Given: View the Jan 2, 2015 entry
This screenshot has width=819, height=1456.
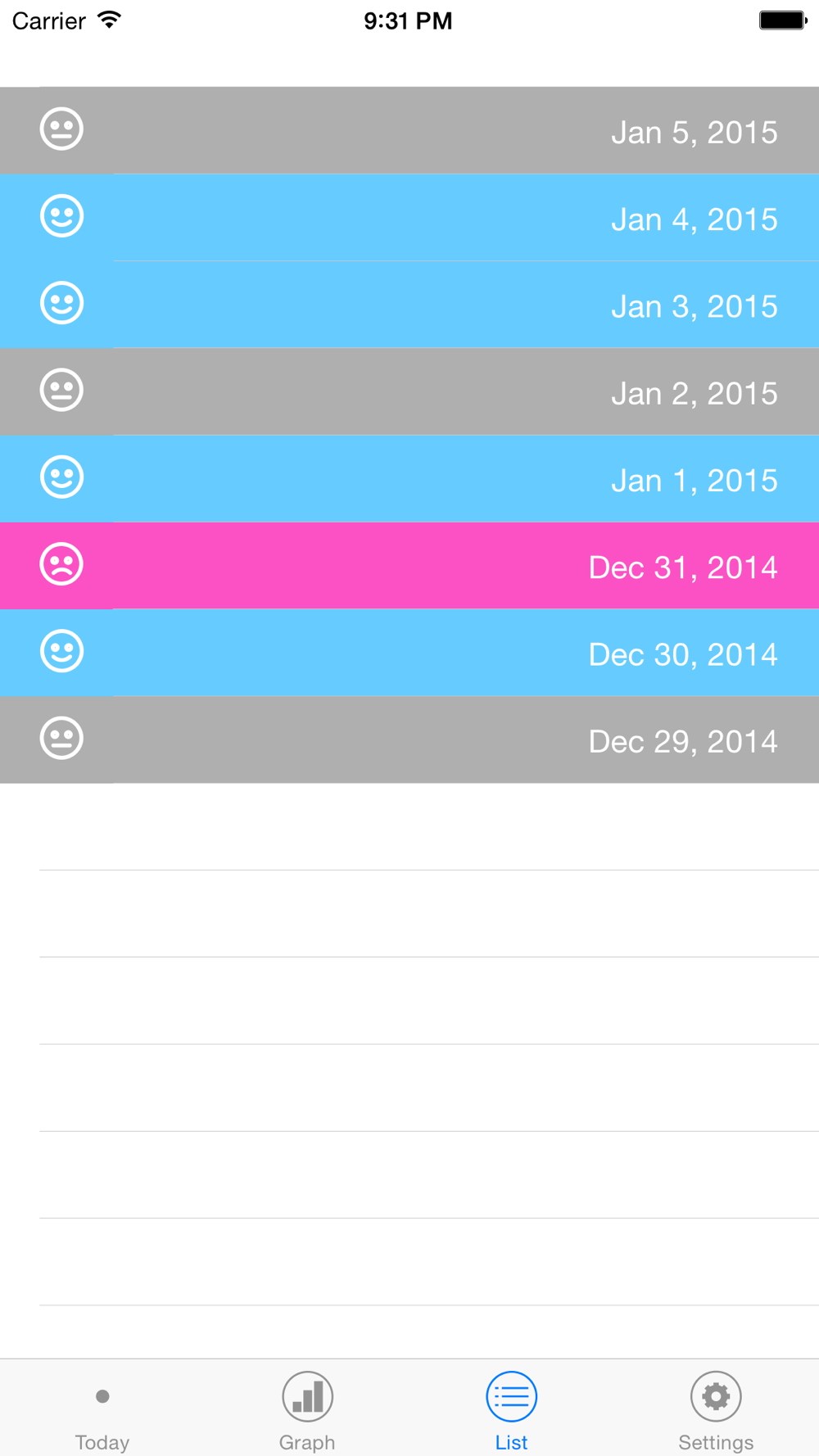Looking at the screenshot, I should tap(409, 391).
